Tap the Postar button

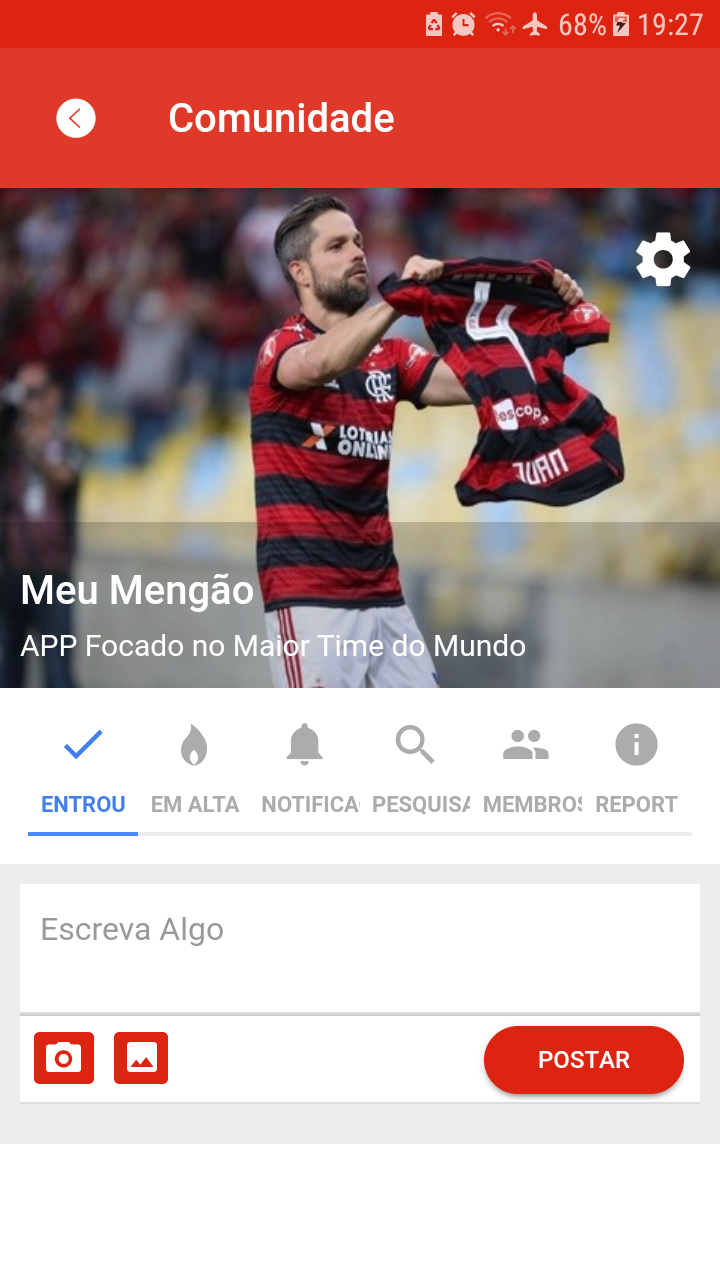pyautogui.click(x=584, y=1060)
